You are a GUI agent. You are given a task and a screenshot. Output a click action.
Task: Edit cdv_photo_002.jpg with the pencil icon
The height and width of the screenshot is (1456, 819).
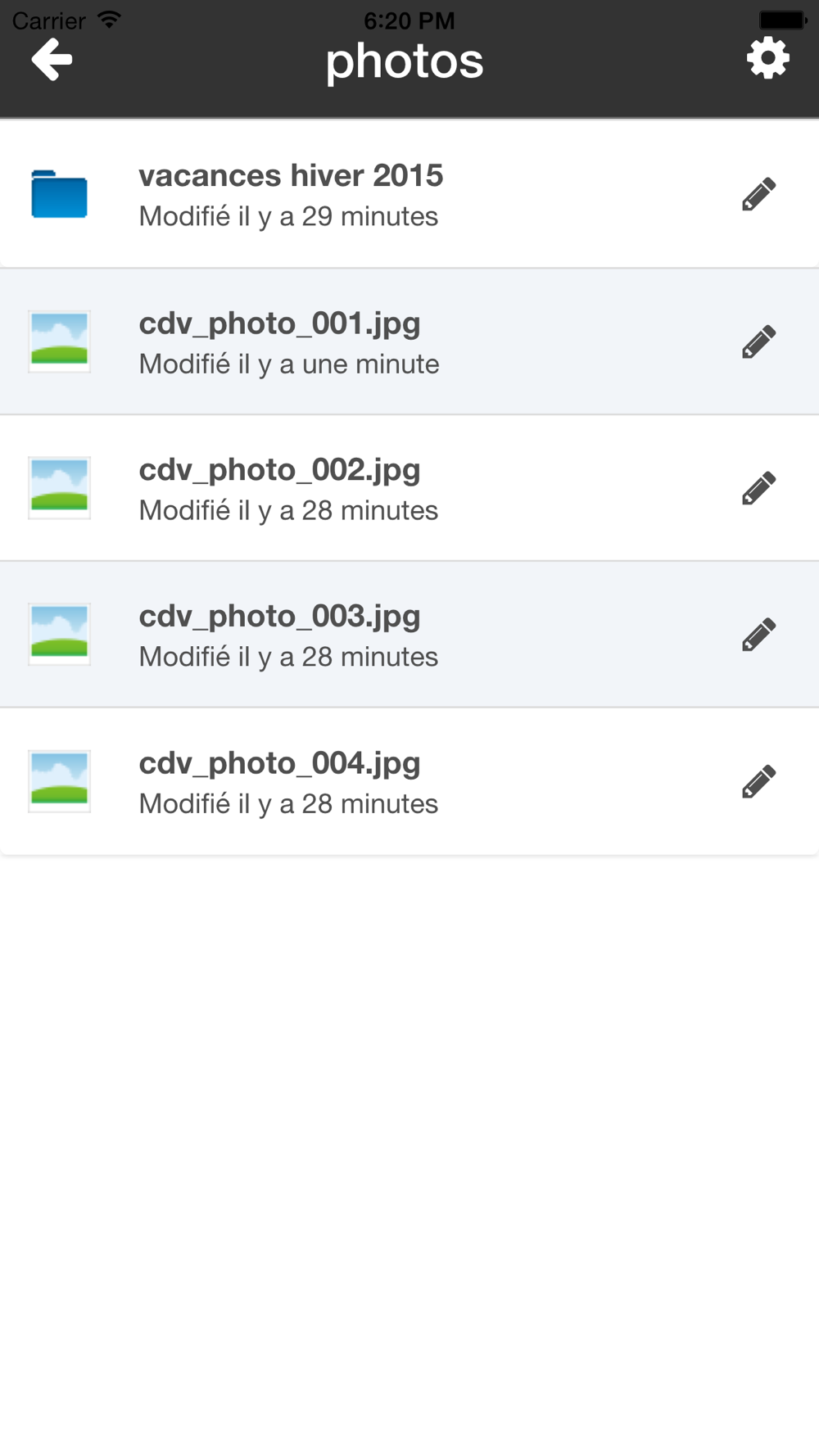759,488
